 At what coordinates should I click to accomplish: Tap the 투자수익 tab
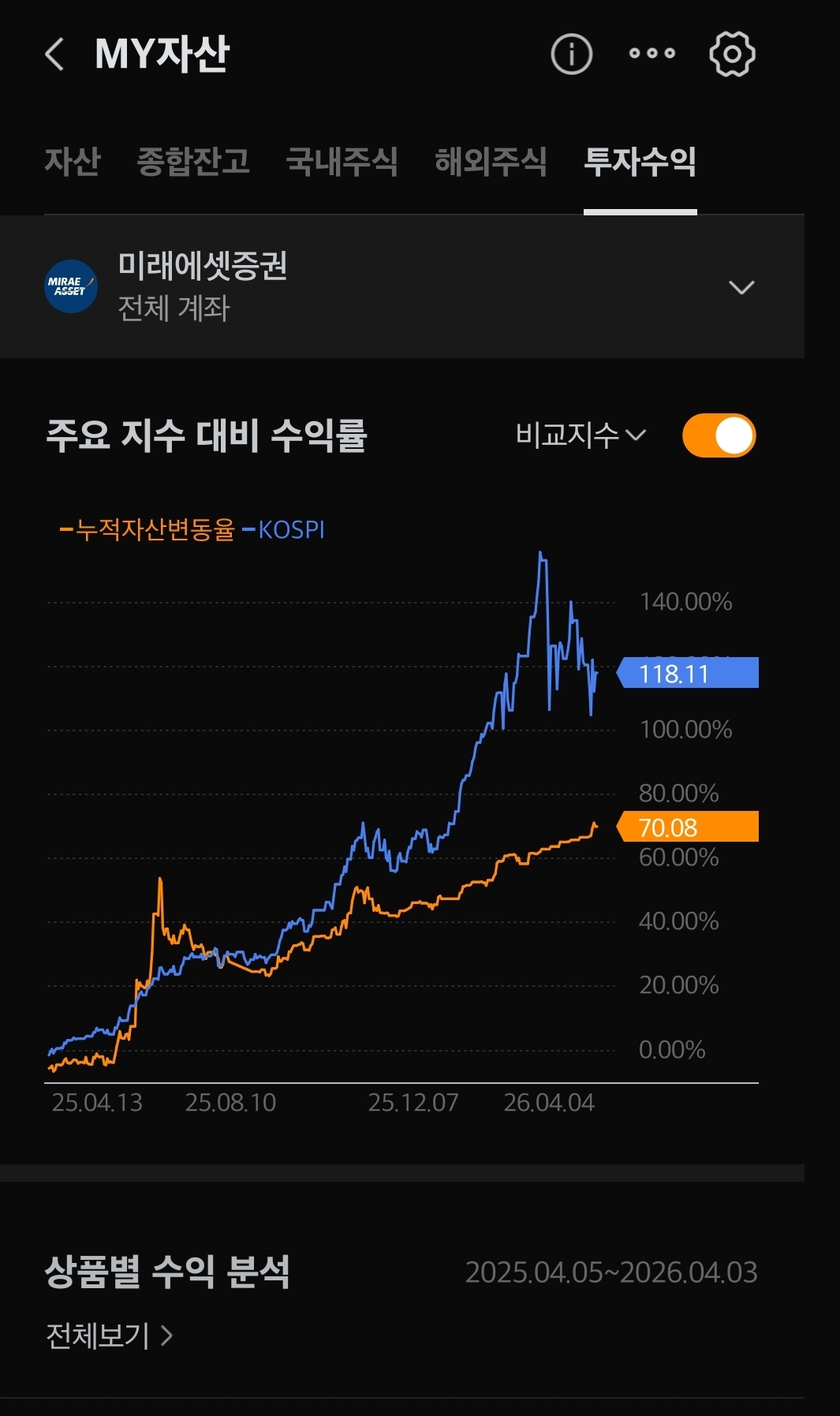click(x=640, y=162)
